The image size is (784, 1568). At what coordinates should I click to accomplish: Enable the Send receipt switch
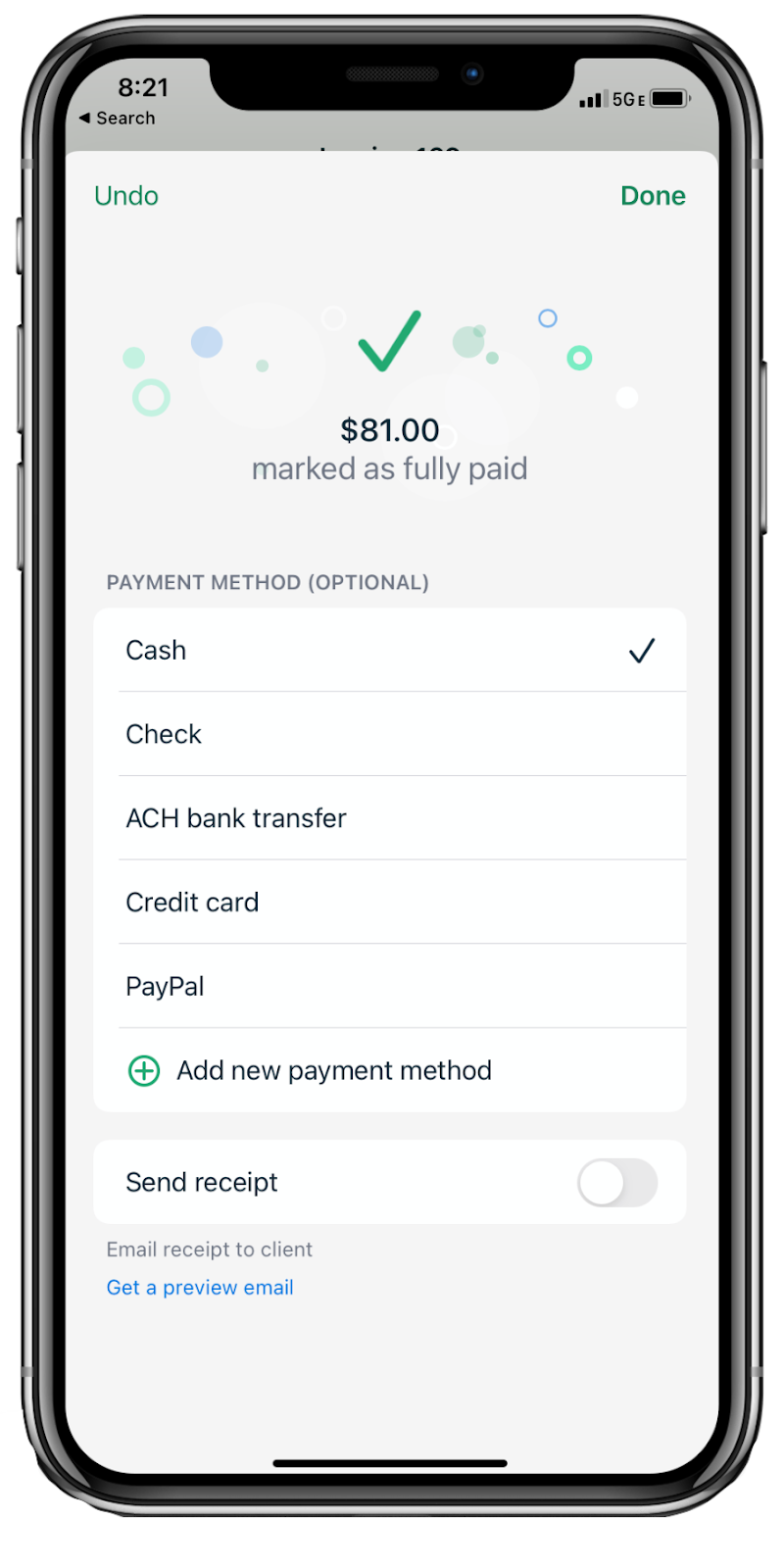coord(617,1183)
